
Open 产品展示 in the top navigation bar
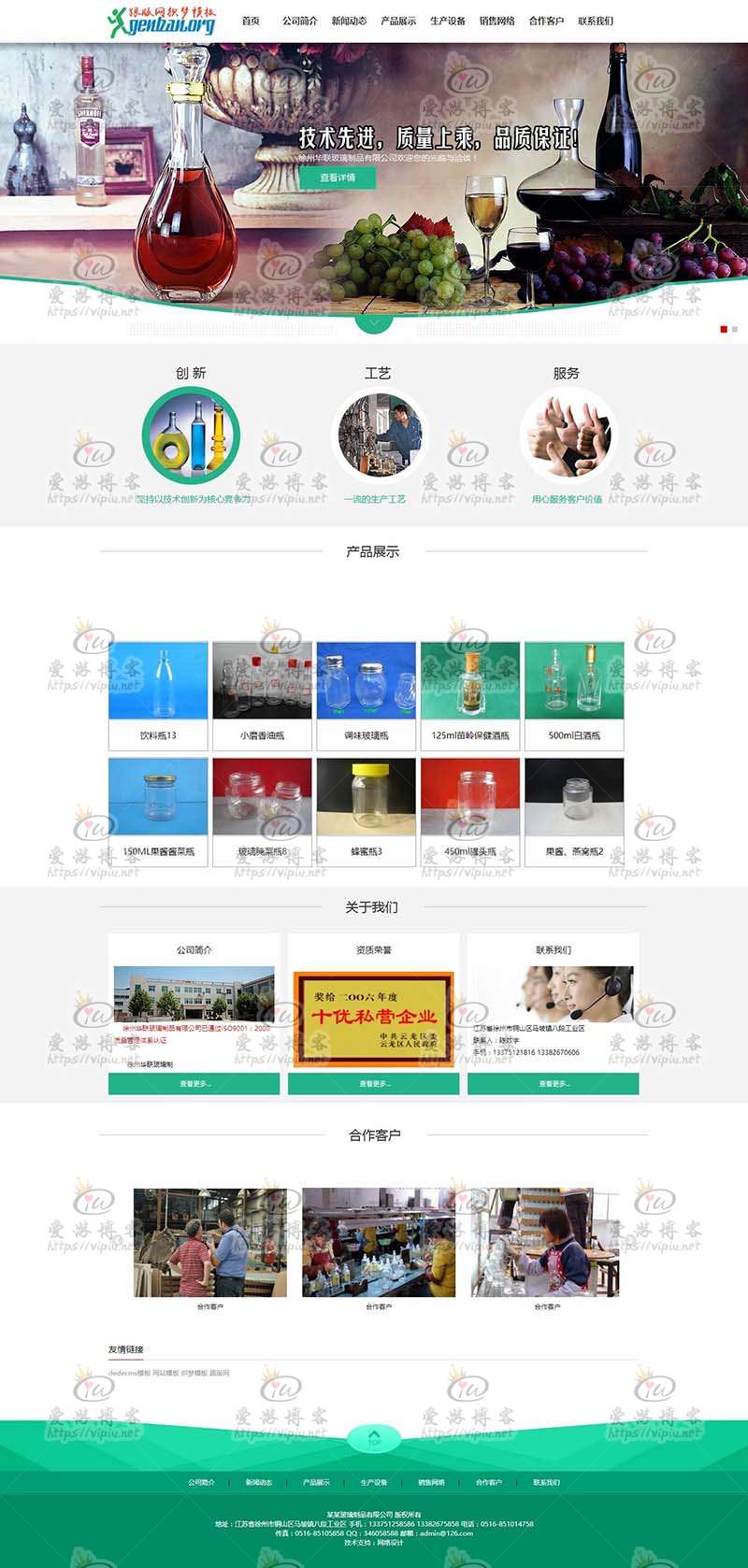[x=398, y=21]
